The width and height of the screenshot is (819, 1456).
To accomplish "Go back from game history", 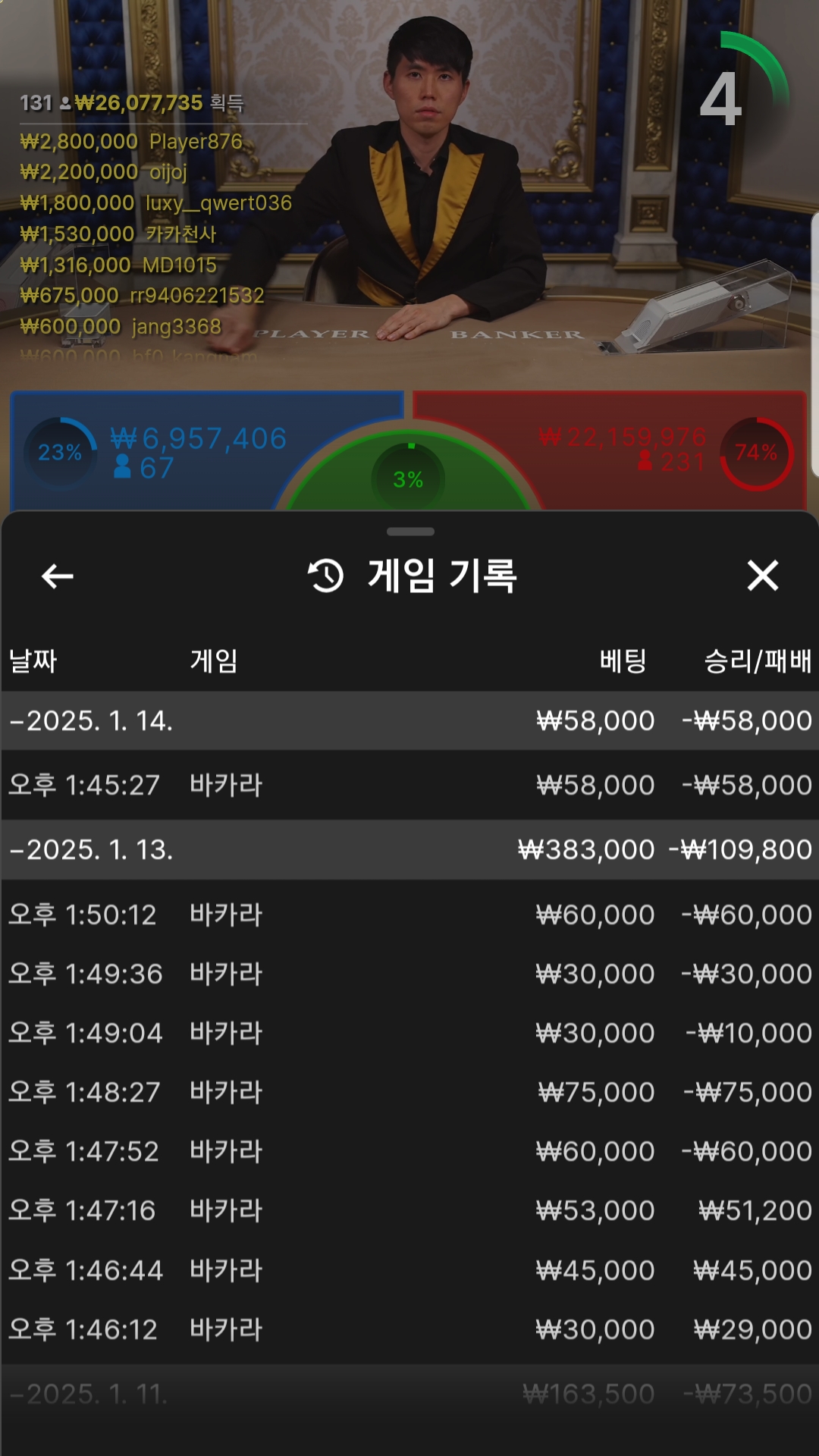I will tap(58, 576).
